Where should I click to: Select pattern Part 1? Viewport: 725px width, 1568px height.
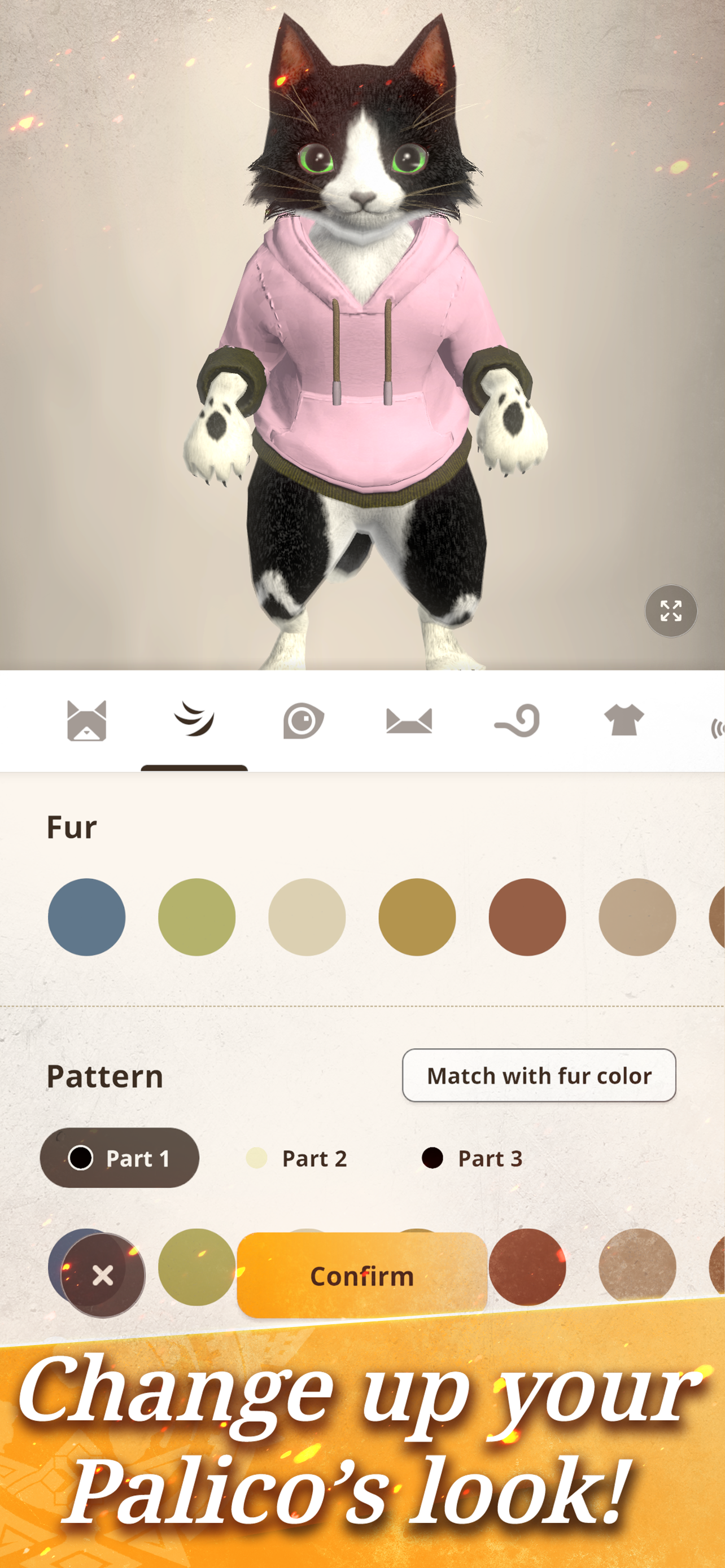[120, 1158]
